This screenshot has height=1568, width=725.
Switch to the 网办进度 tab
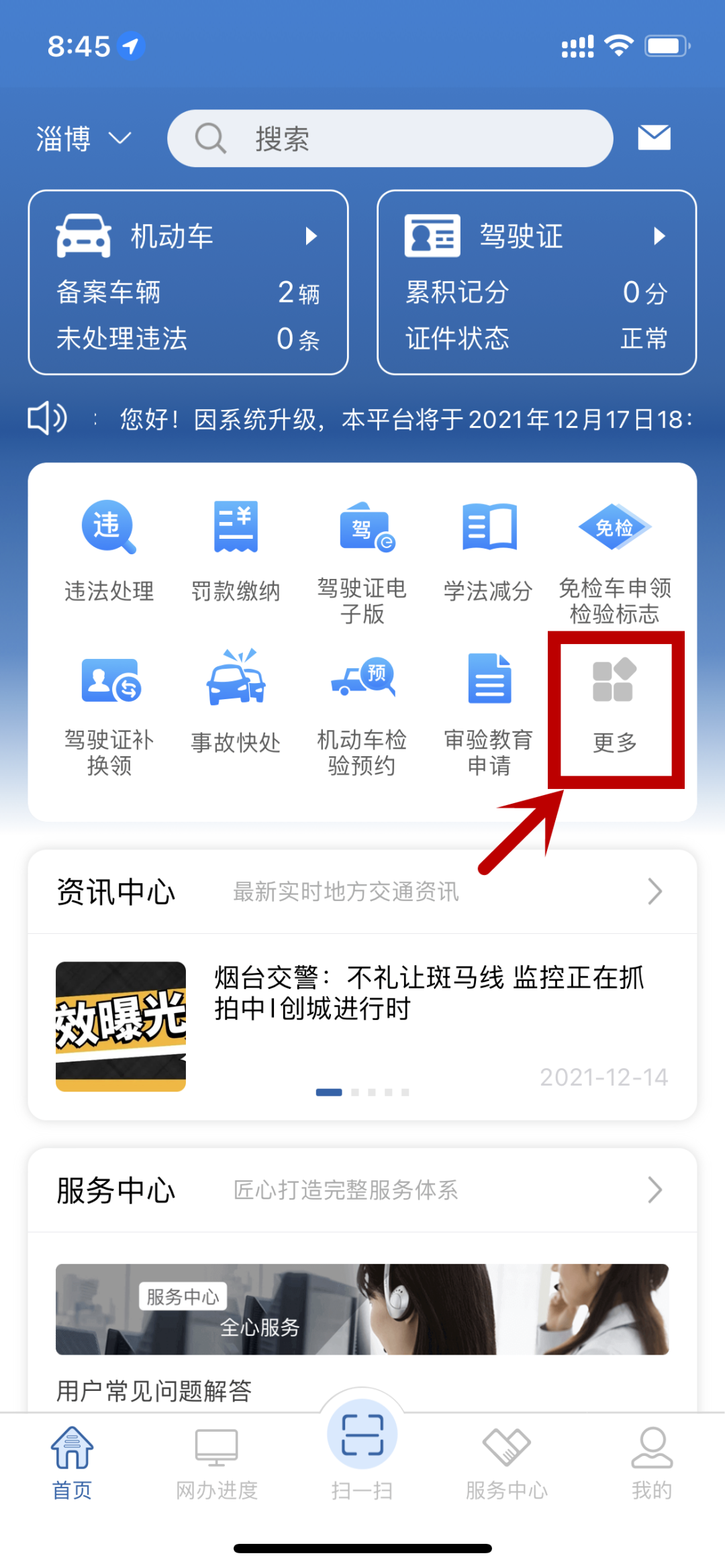pyautogui.click(x=216, y=1463)
